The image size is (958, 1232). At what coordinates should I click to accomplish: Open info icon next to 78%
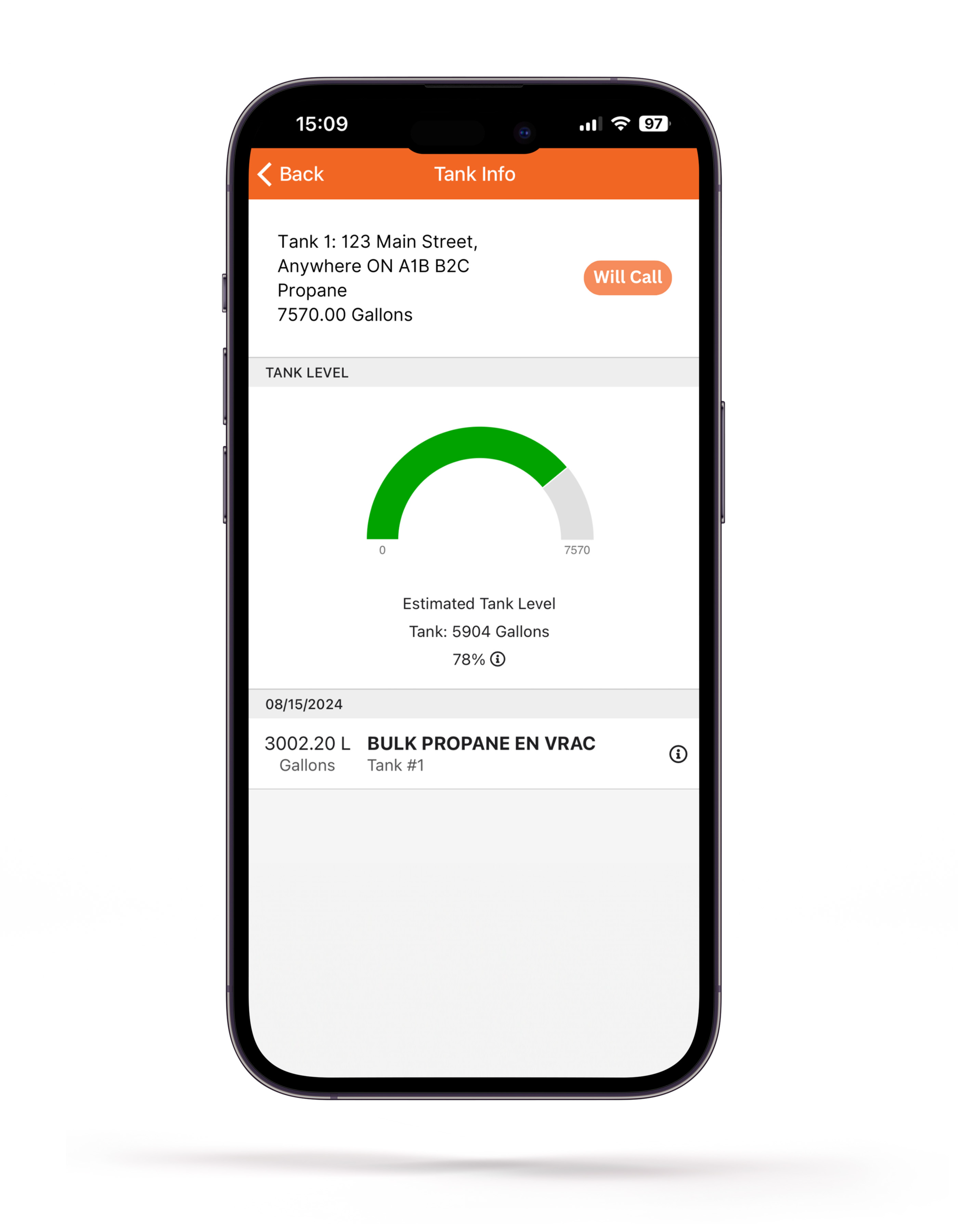tap(497, 659)
